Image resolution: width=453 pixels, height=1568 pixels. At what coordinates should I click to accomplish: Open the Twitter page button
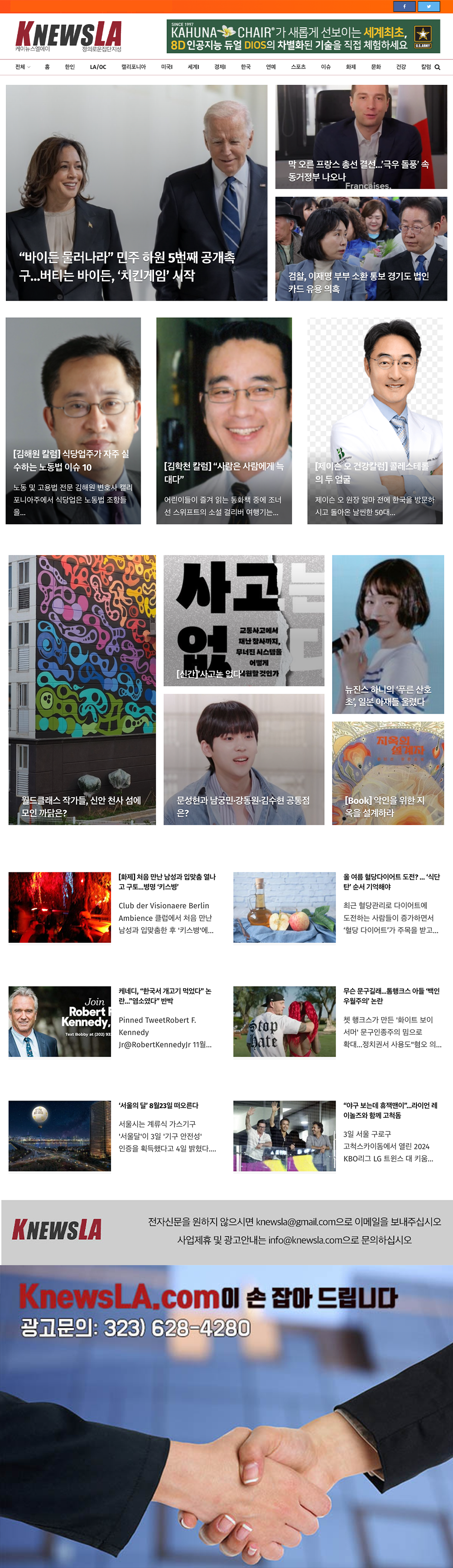coord(428,6)
